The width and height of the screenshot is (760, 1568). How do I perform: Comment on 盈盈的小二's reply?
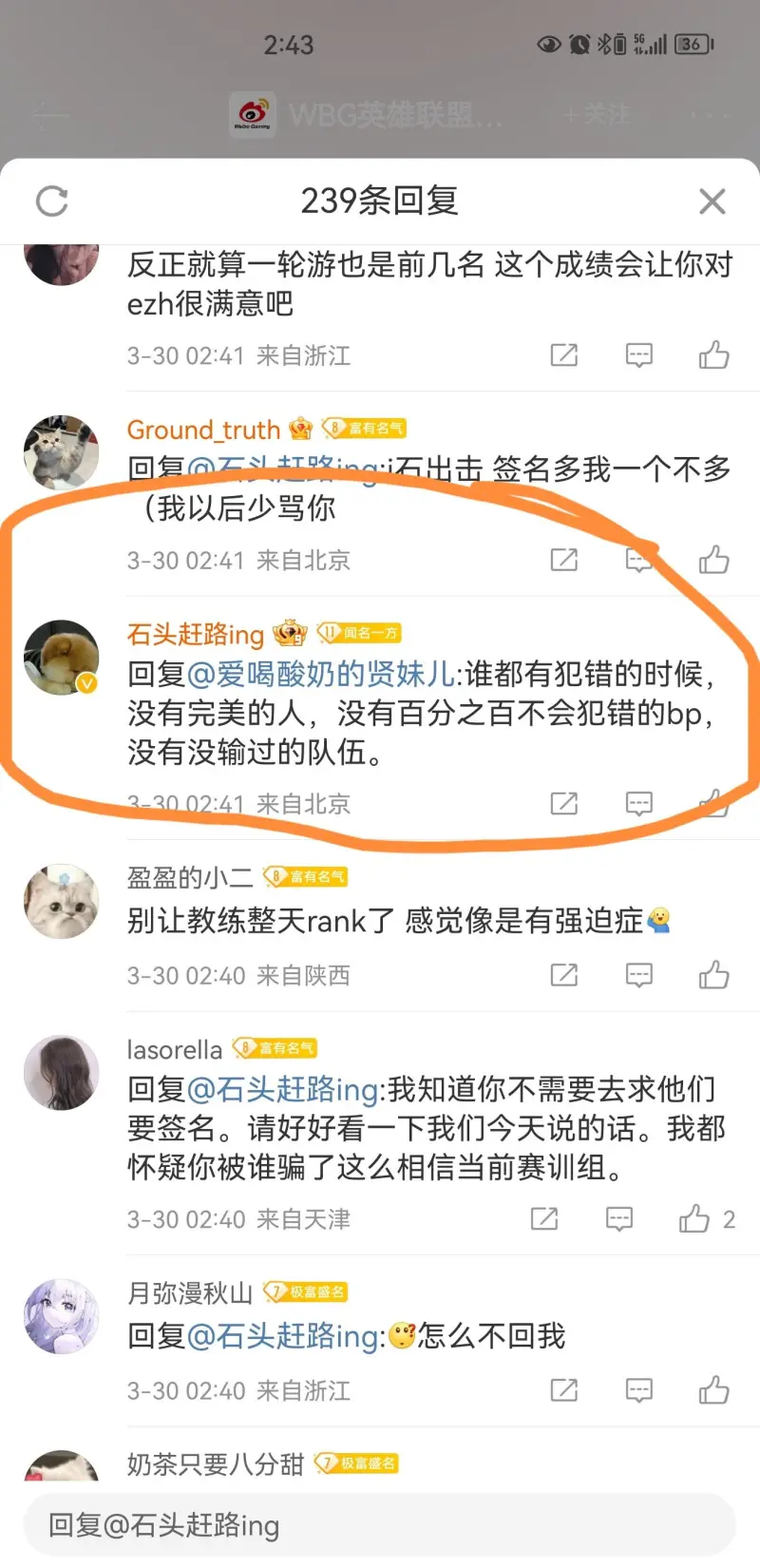638,975
